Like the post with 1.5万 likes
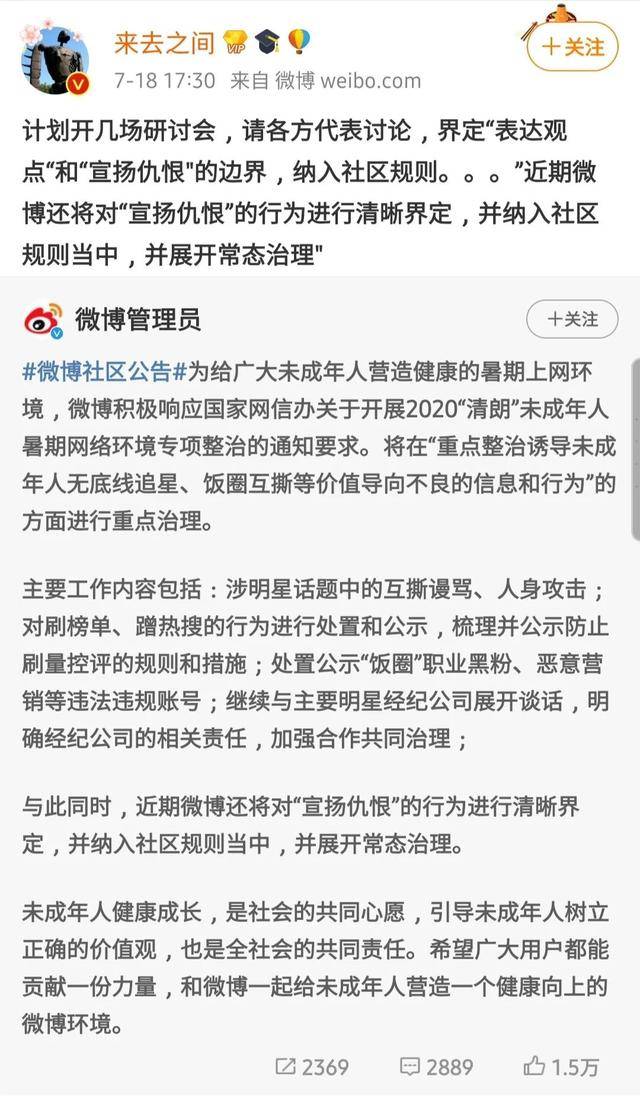The image size is (640, 1096). click(x=560, y=1067)
